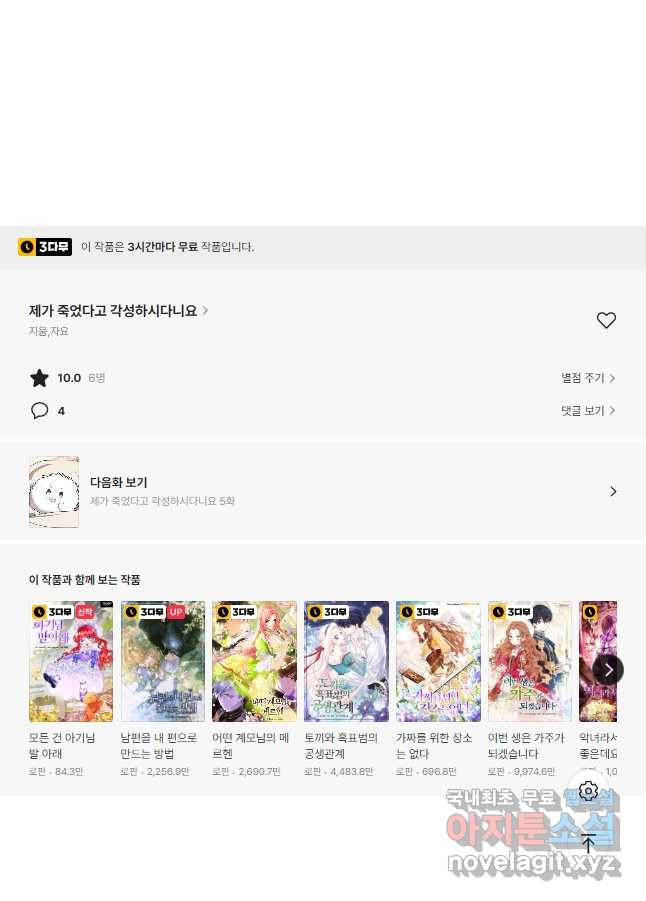Open 댓글 보기 comments
Screen dimensions: 646x901
(588, 410)
